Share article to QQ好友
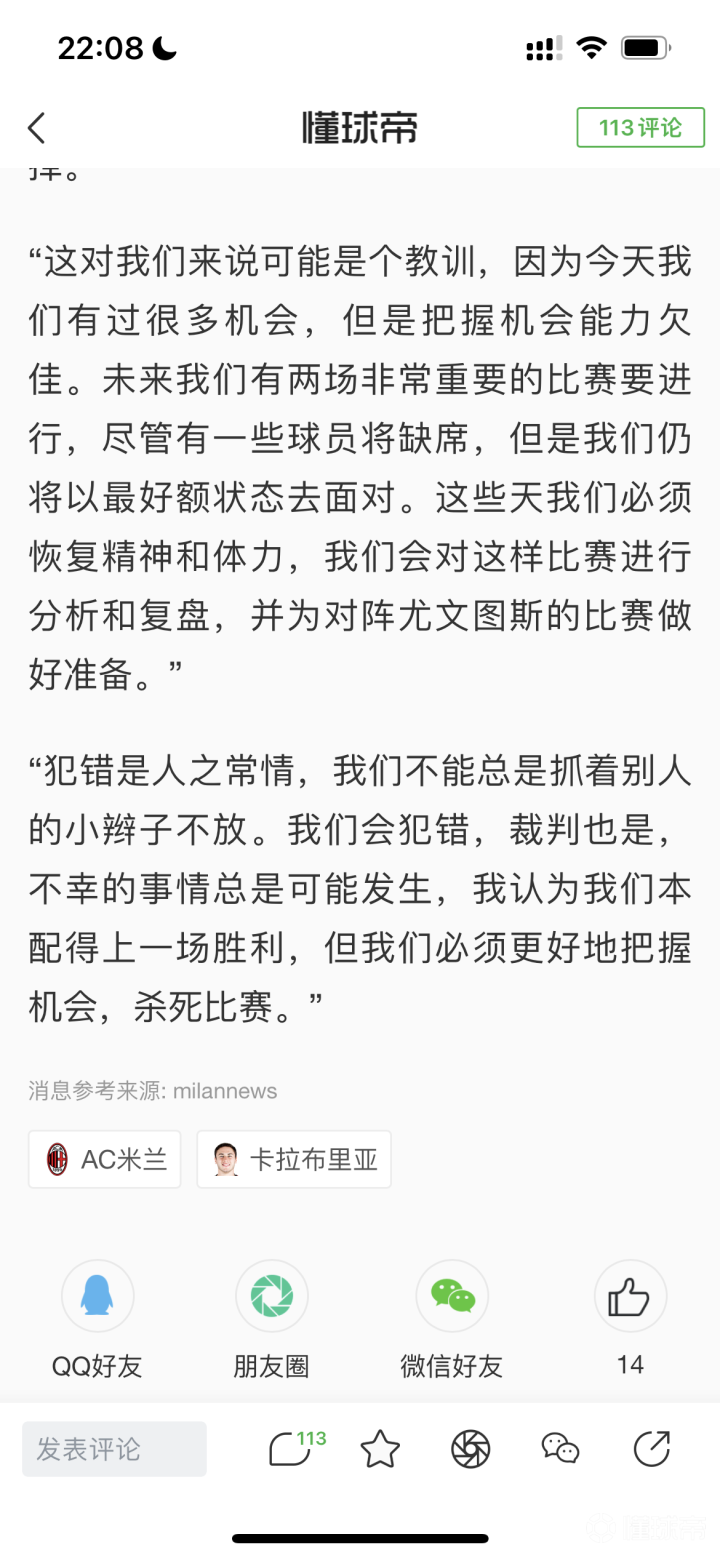The image size is (720, 1558). (97, 1296)
